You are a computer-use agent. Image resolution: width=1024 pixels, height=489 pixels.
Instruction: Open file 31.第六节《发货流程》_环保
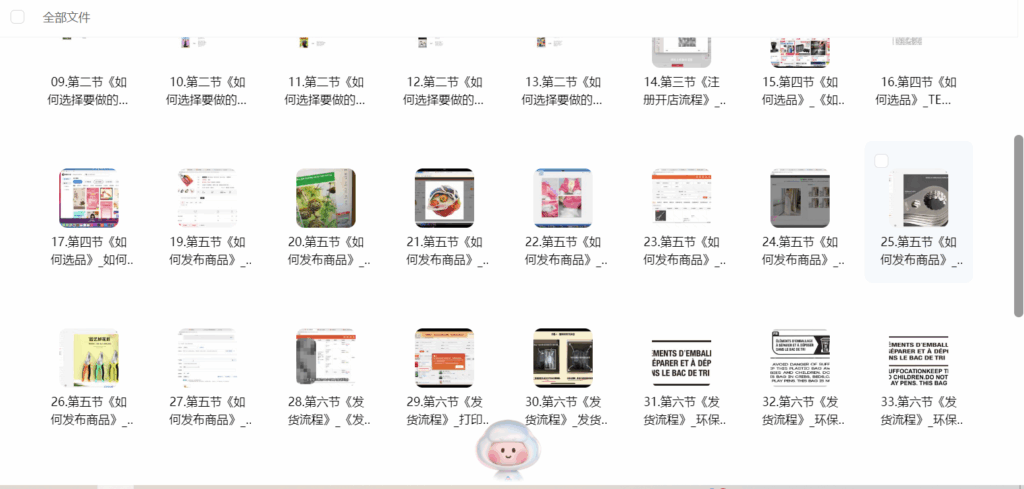[681, 357]
